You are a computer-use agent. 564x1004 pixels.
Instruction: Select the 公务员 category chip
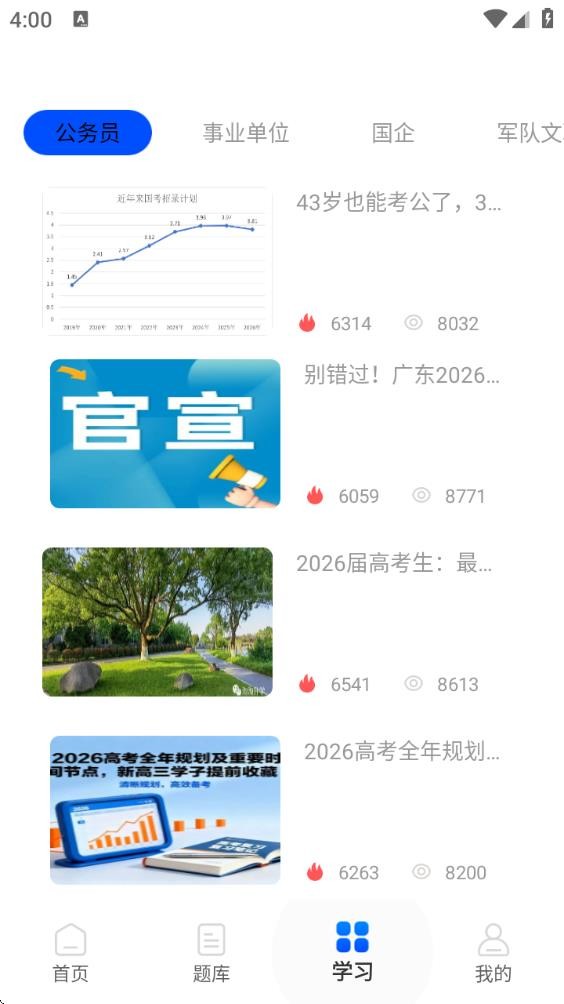pos(88,133)
